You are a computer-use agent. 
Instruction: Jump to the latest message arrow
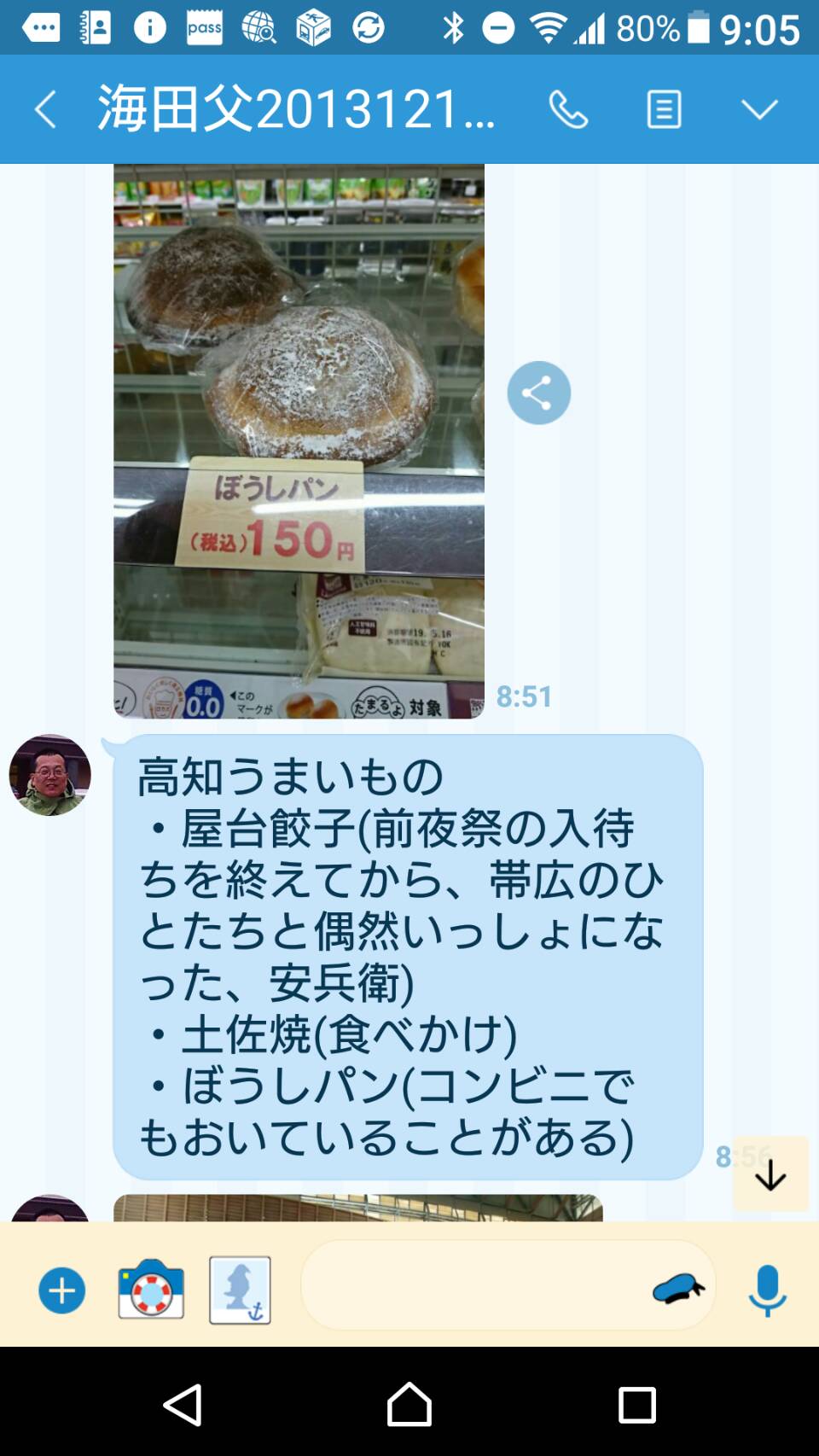(770, 1174)
